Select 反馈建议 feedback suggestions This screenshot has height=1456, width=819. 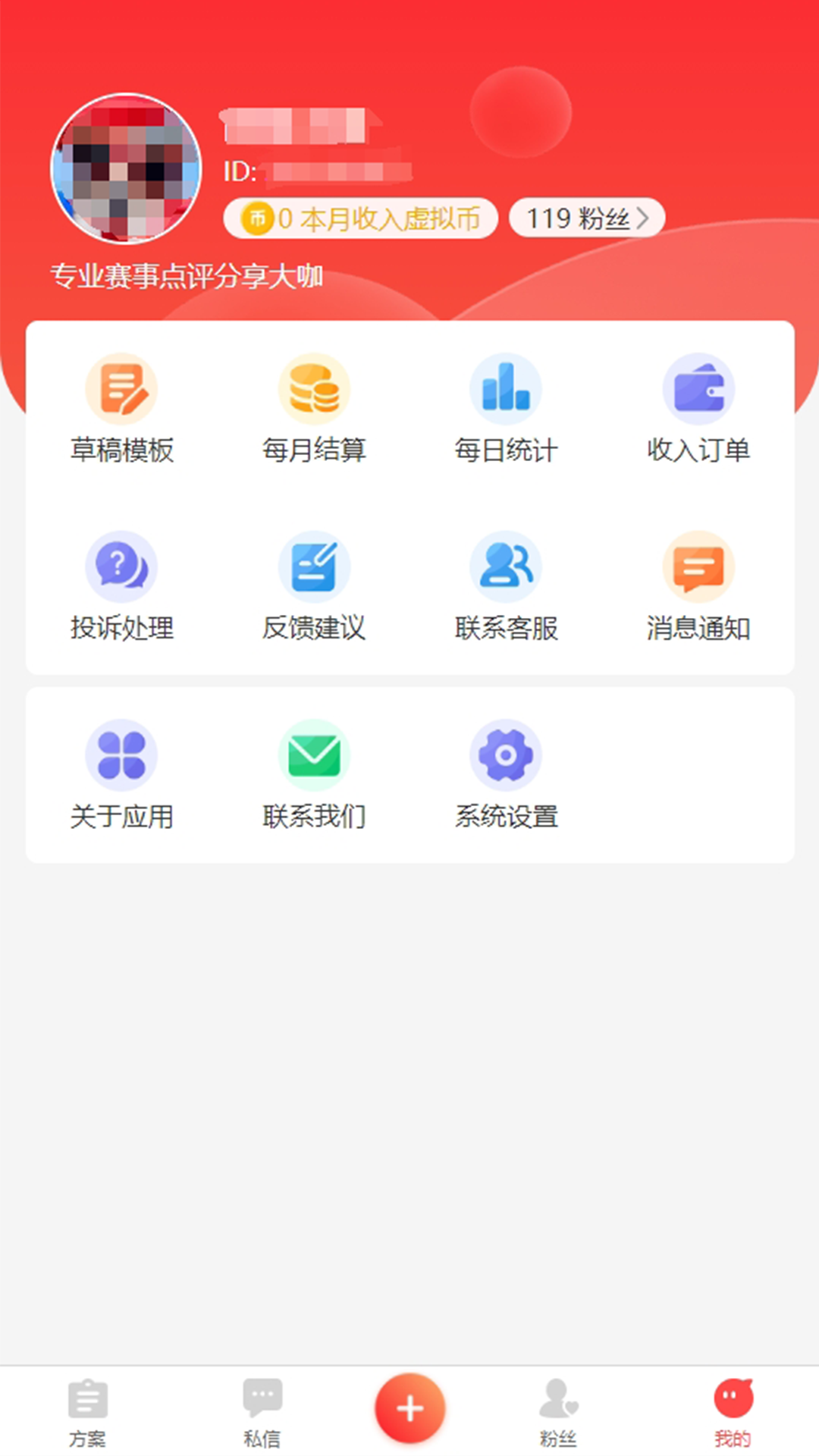pyautogui.click(x=315, y=588)
